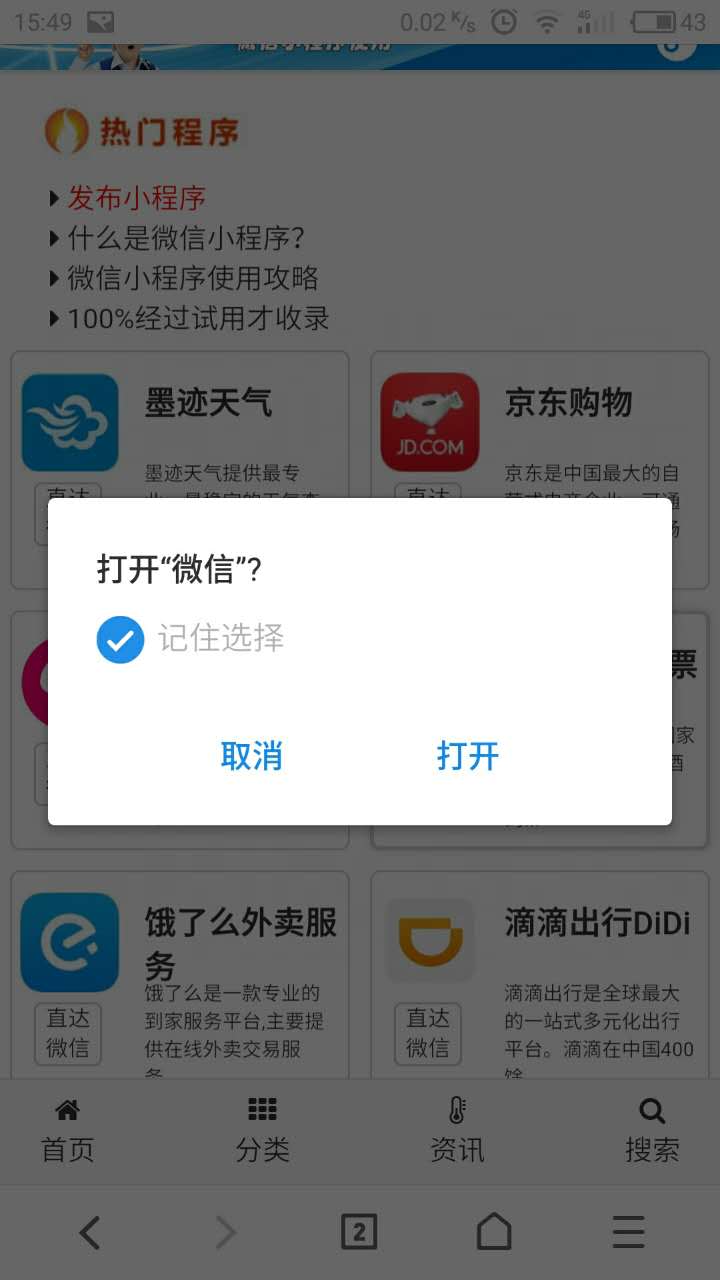The image size is (720, 1280).
Task: Uncheck the 记住选择 checkbox
Action: click(x=120, y=639)
